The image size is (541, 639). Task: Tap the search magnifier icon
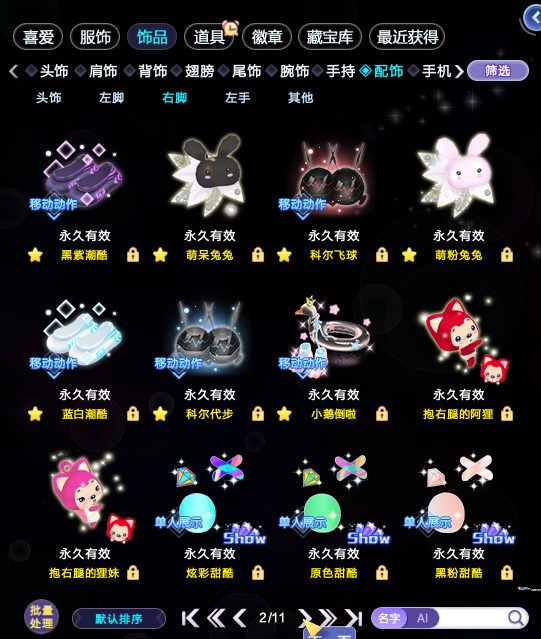click(516, 618)
